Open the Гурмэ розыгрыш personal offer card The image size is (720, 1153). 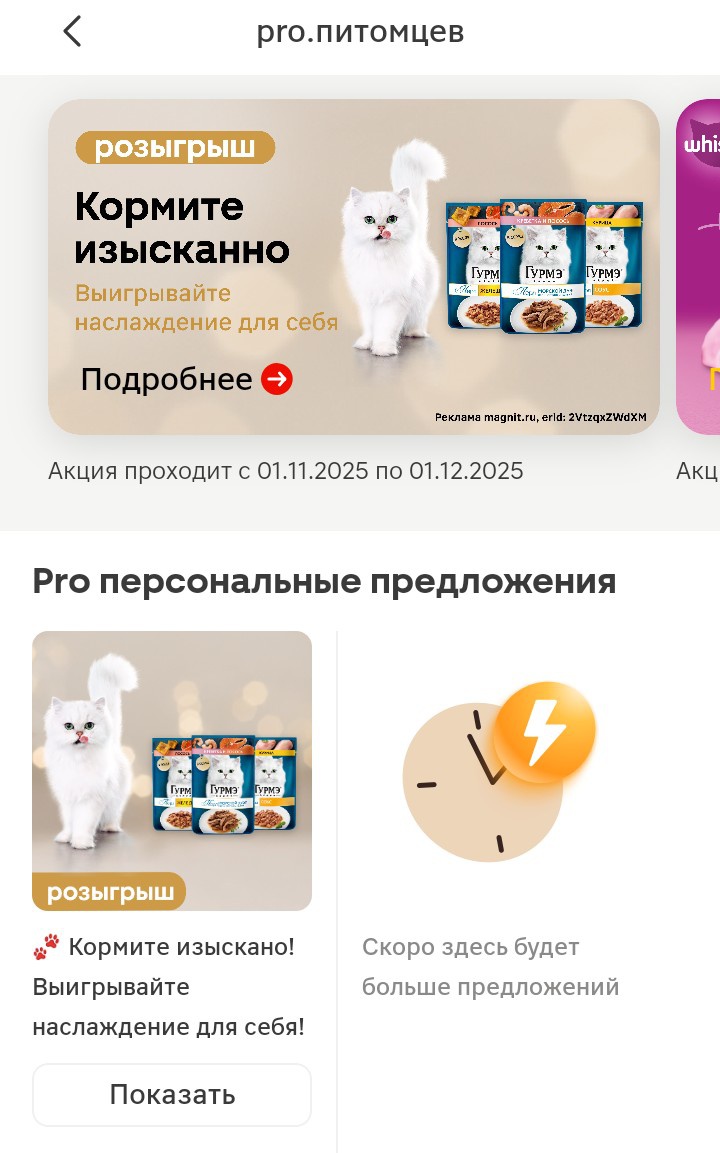point(172,770)
